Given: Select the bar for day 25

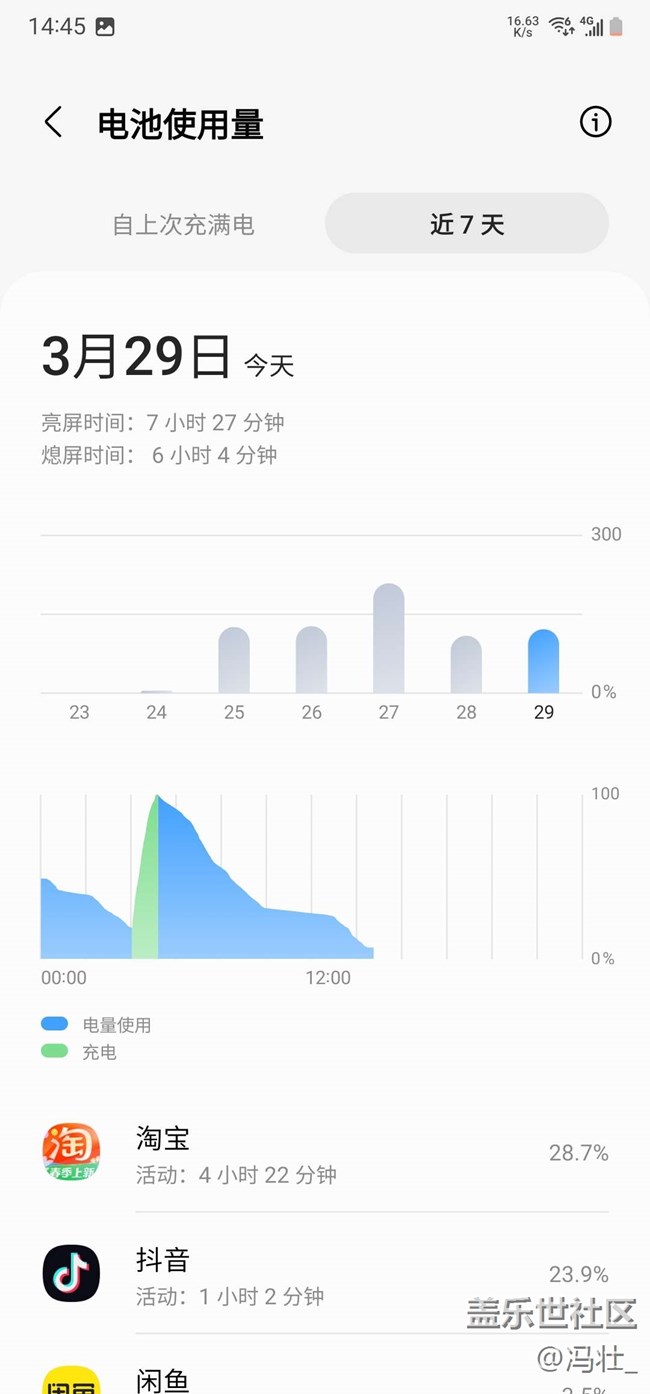Looking at the screenshot, I should pyautogui.click(x=234, y=660).
